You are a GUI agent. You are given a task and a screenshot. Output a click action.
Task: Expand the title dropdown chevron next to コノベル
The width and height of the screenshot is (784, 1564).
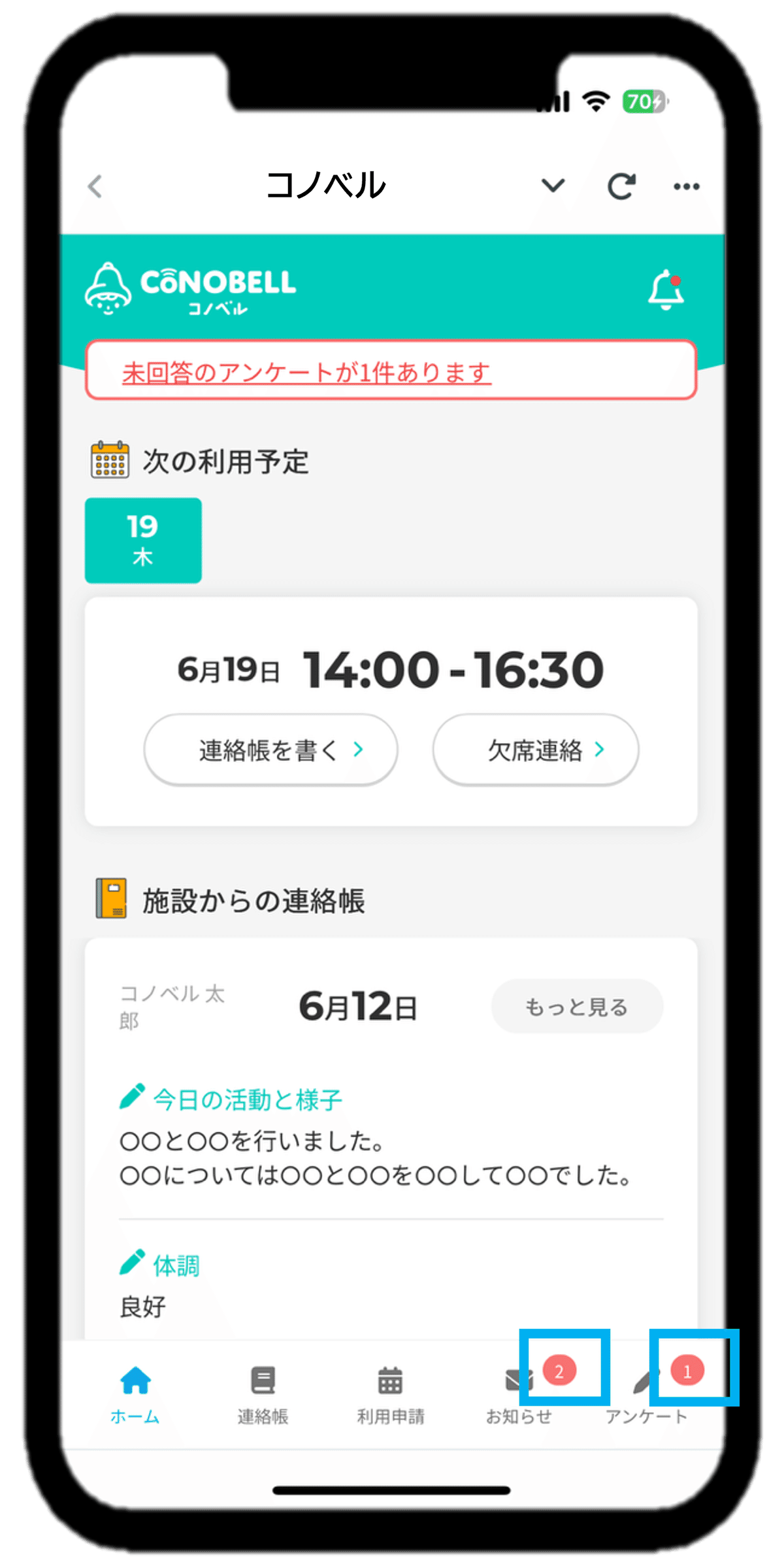click(554, 186)
